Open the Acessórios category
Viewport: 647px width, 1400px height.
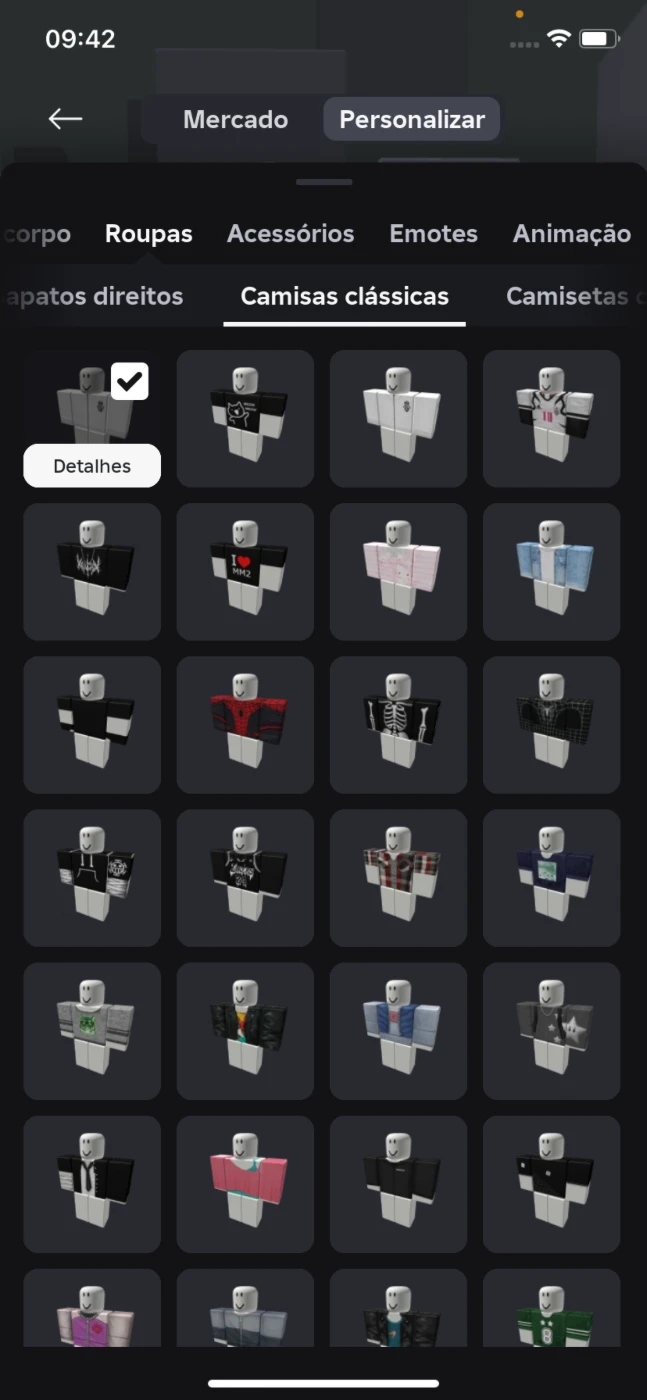click(290, 234)
